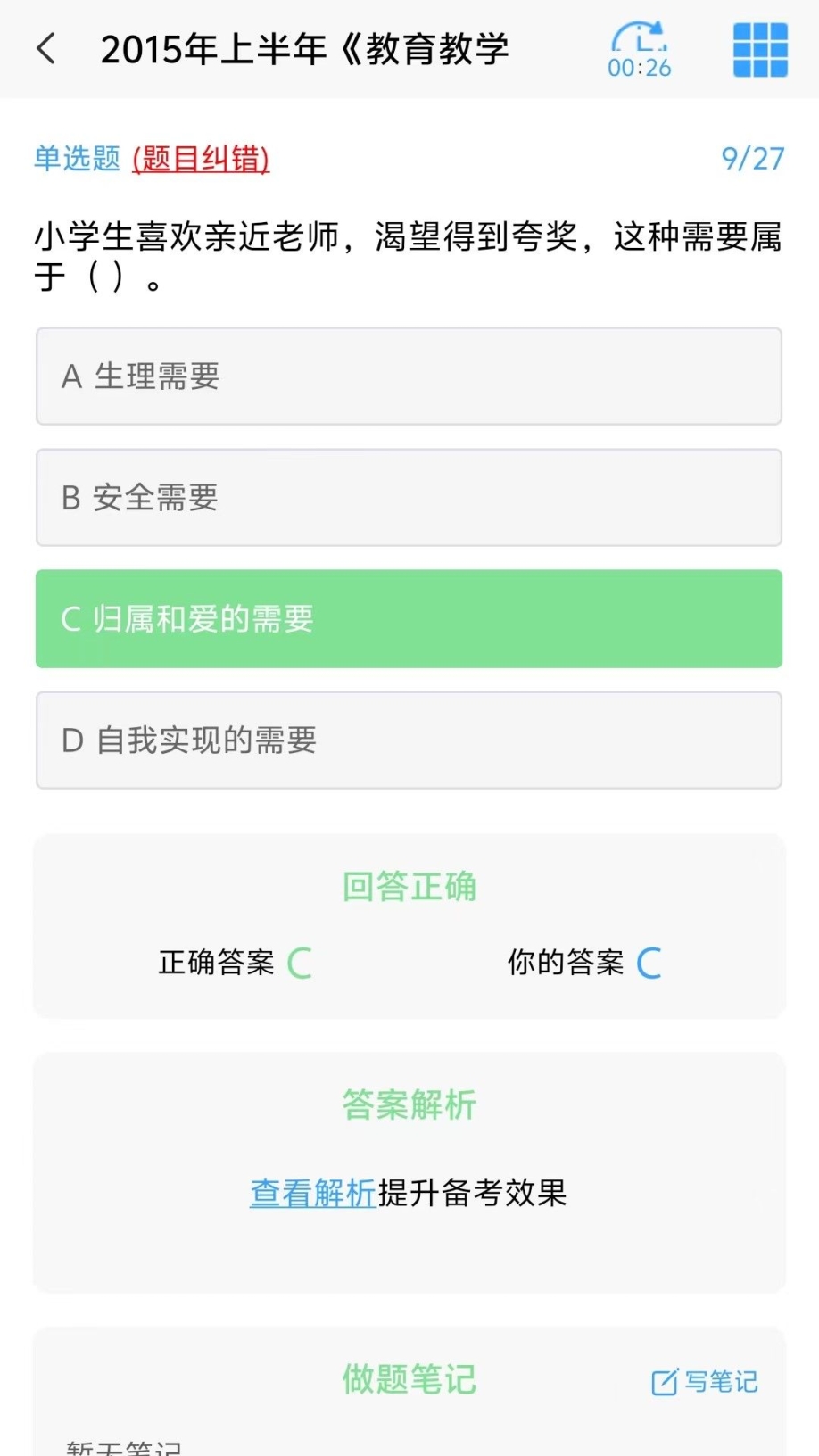
Task: Report an error via 题目纠错 link
Action: click(x=201, y=159)
